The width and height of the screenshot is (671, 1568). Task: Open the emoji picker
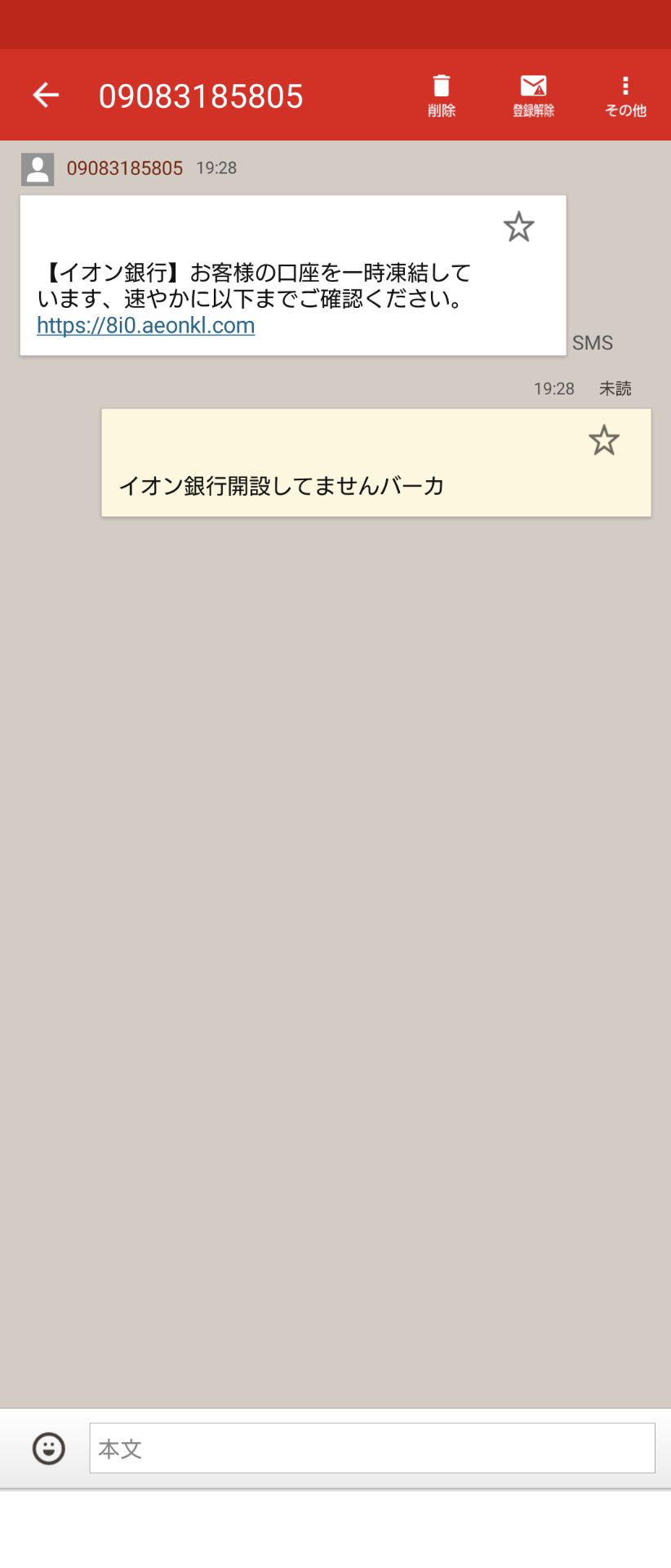(x=48, y=1449)
